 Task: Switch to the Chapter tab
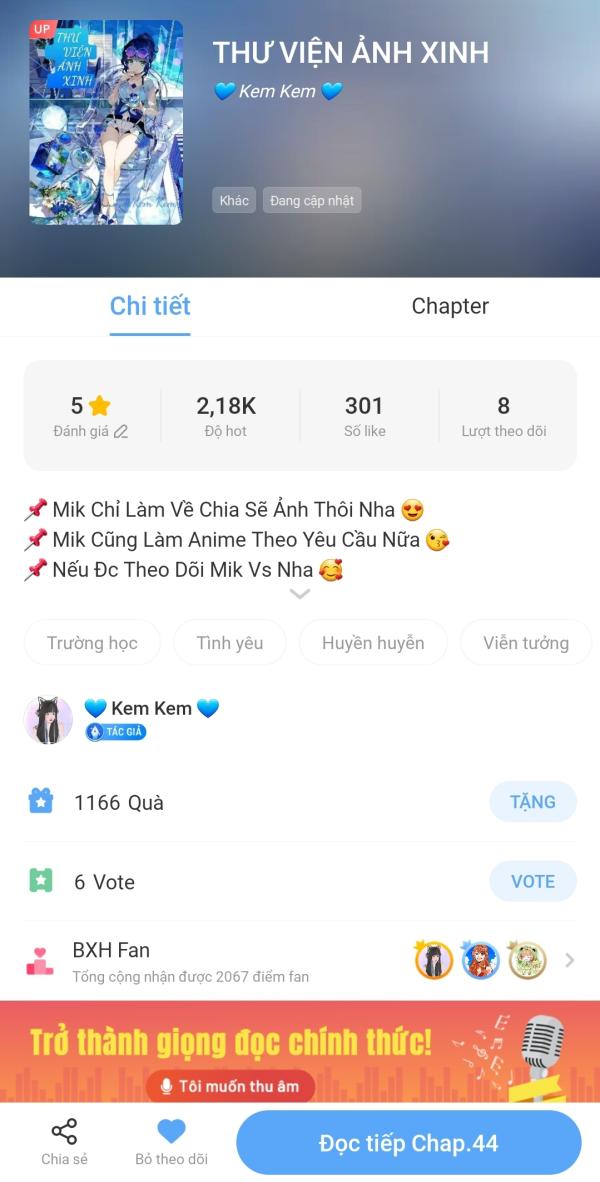[x=450, y=306]
